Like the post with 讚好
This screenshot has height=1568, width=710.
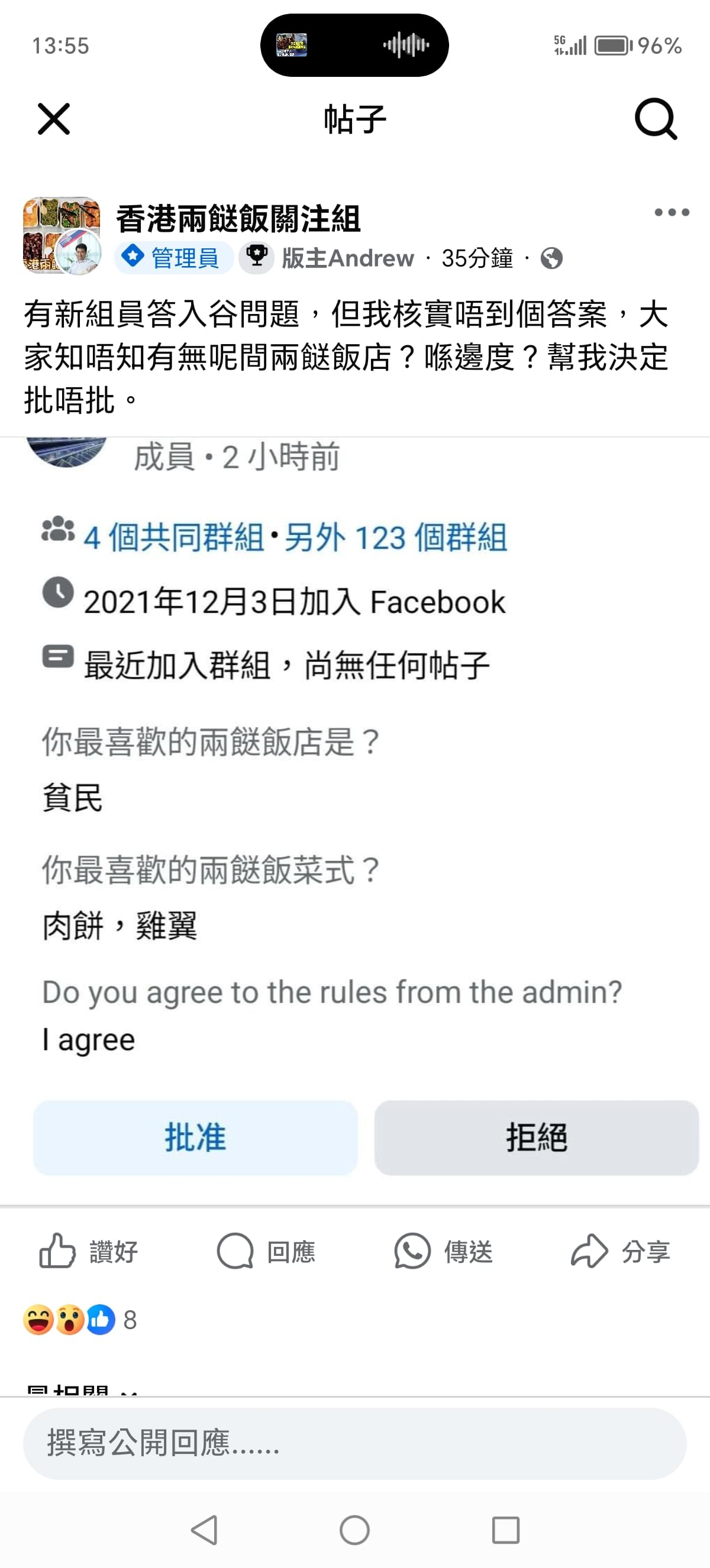(x=89, y=1252)
